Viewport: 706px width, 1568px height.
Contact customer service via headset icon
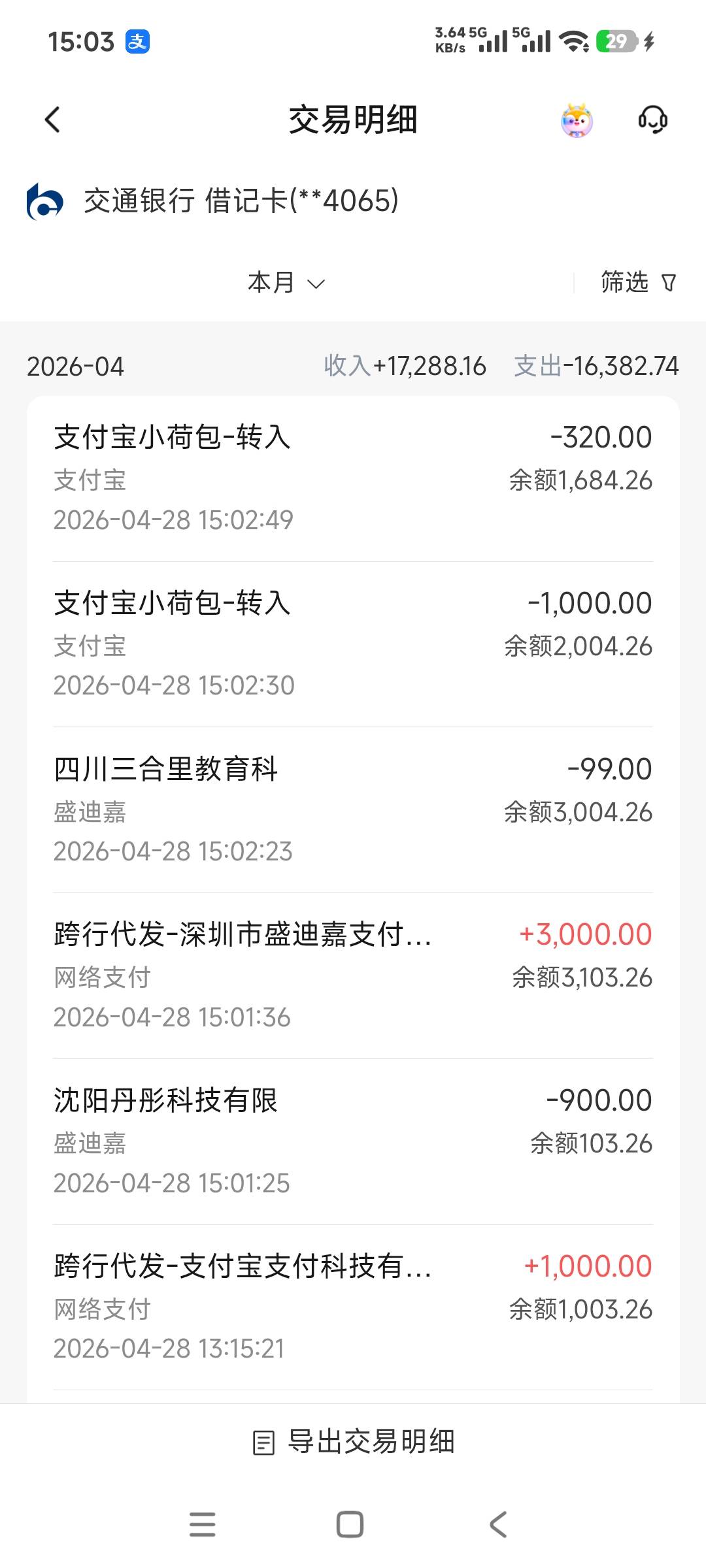652,120
